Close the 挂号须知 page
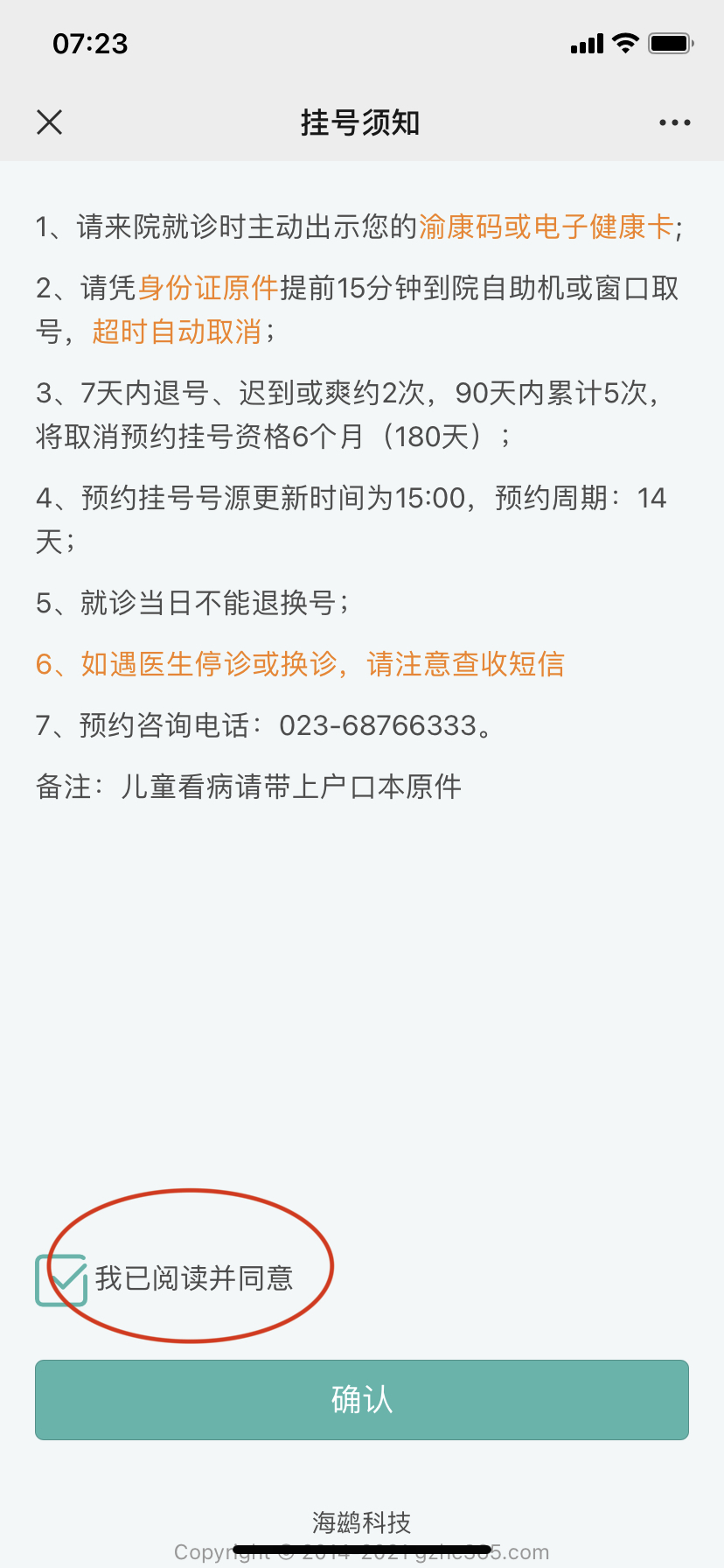 50,122
